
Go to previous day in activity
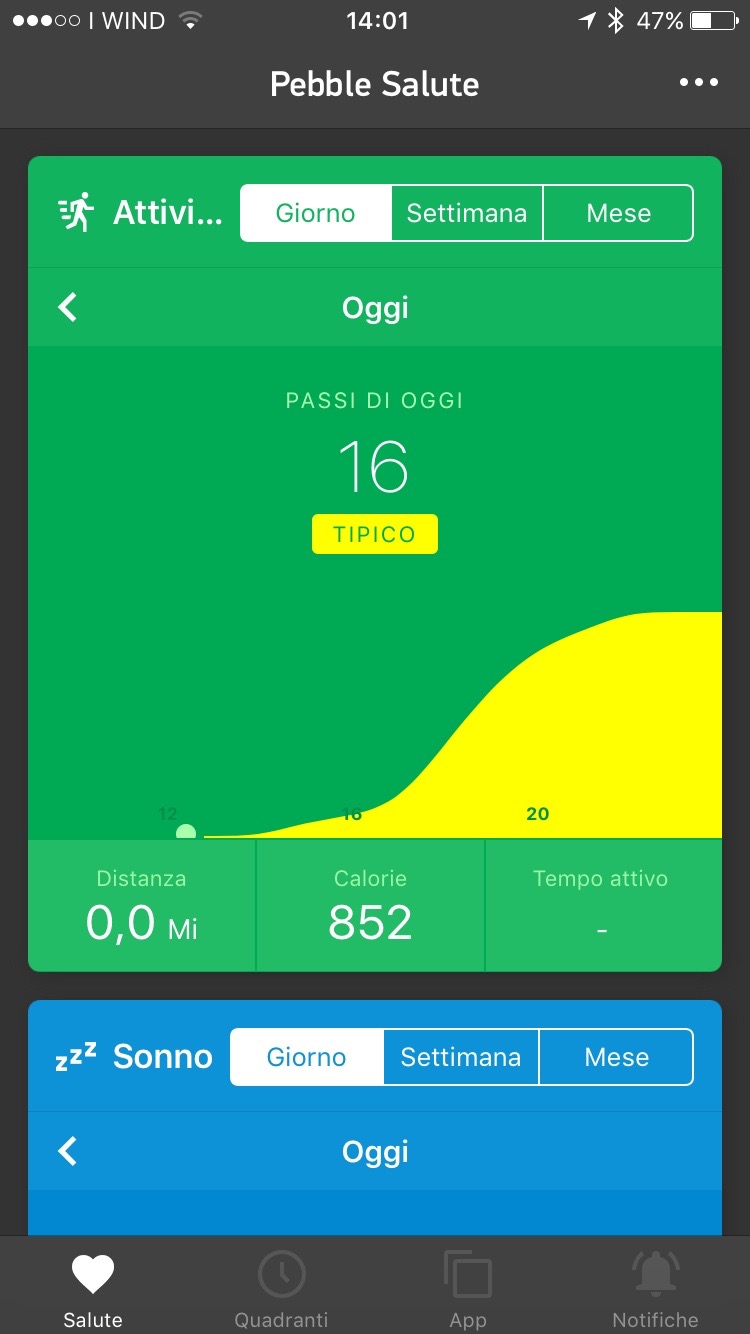68,307
